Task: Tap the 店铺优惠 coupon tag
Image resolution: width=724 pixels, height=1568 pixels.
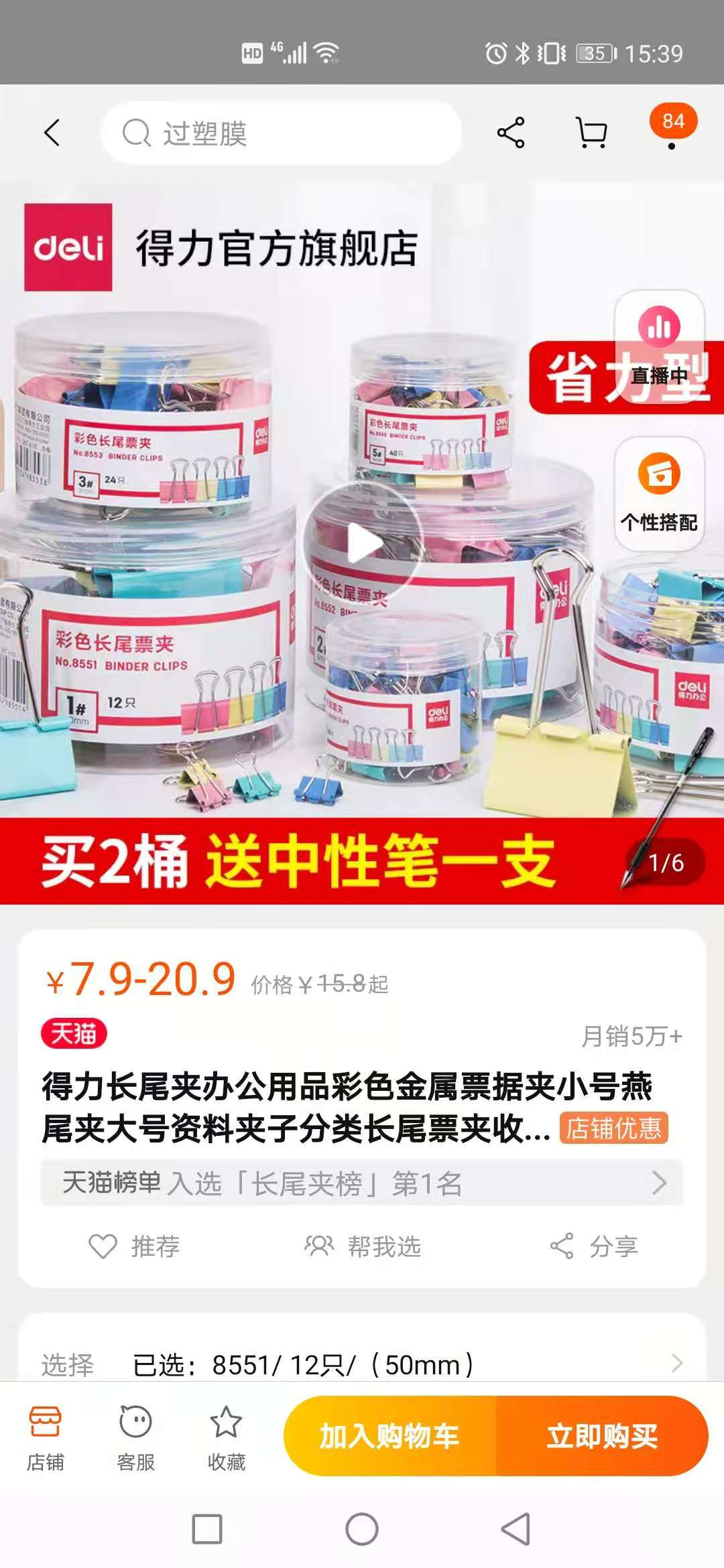Action: [x=613, y=1128]
